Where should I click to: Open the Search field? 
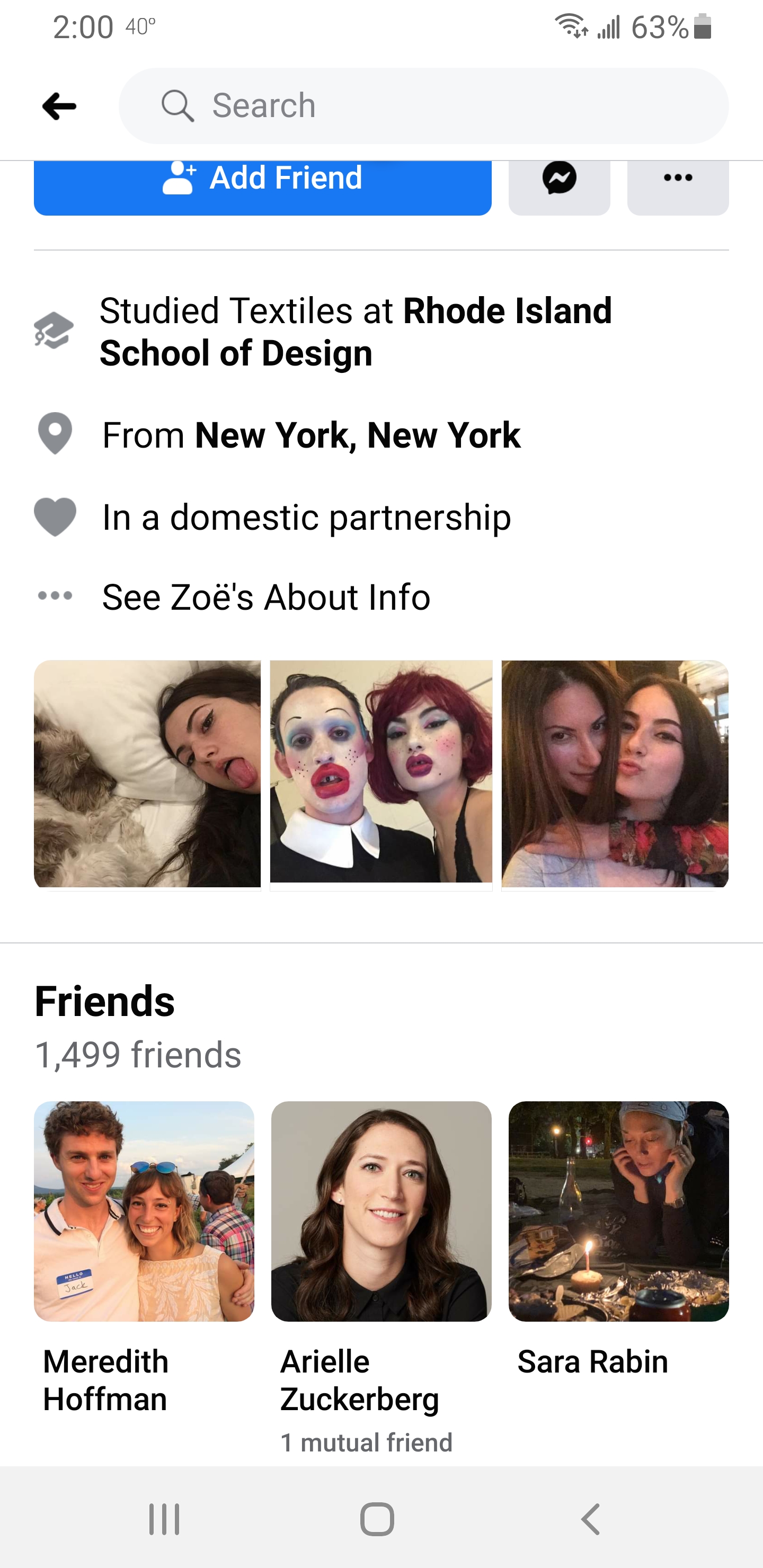[x=423, y=106]
